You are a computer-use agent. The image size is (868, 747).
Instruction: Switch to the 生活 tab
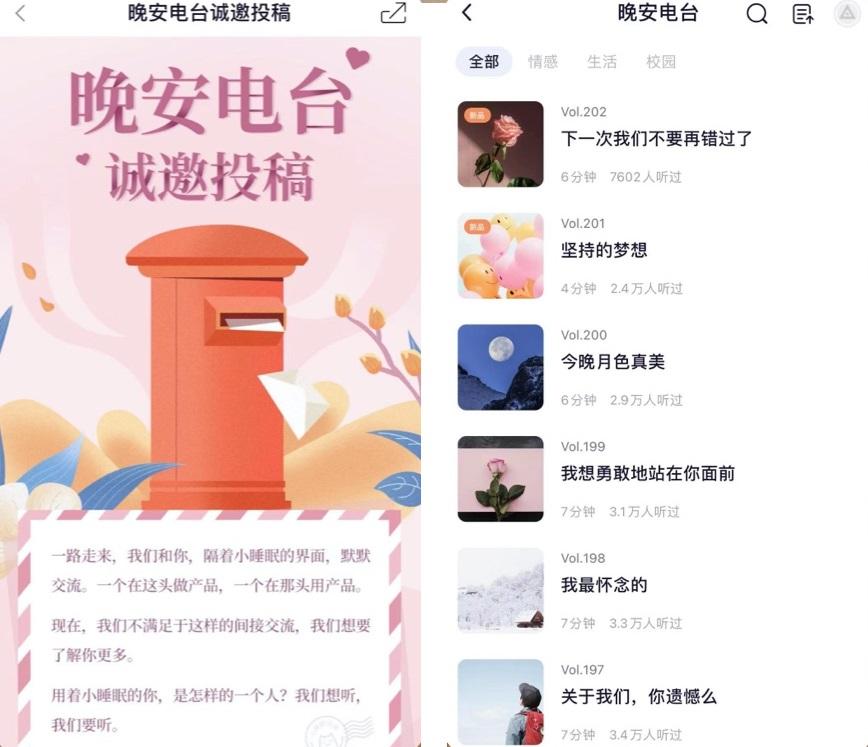(x=602, y=62)
